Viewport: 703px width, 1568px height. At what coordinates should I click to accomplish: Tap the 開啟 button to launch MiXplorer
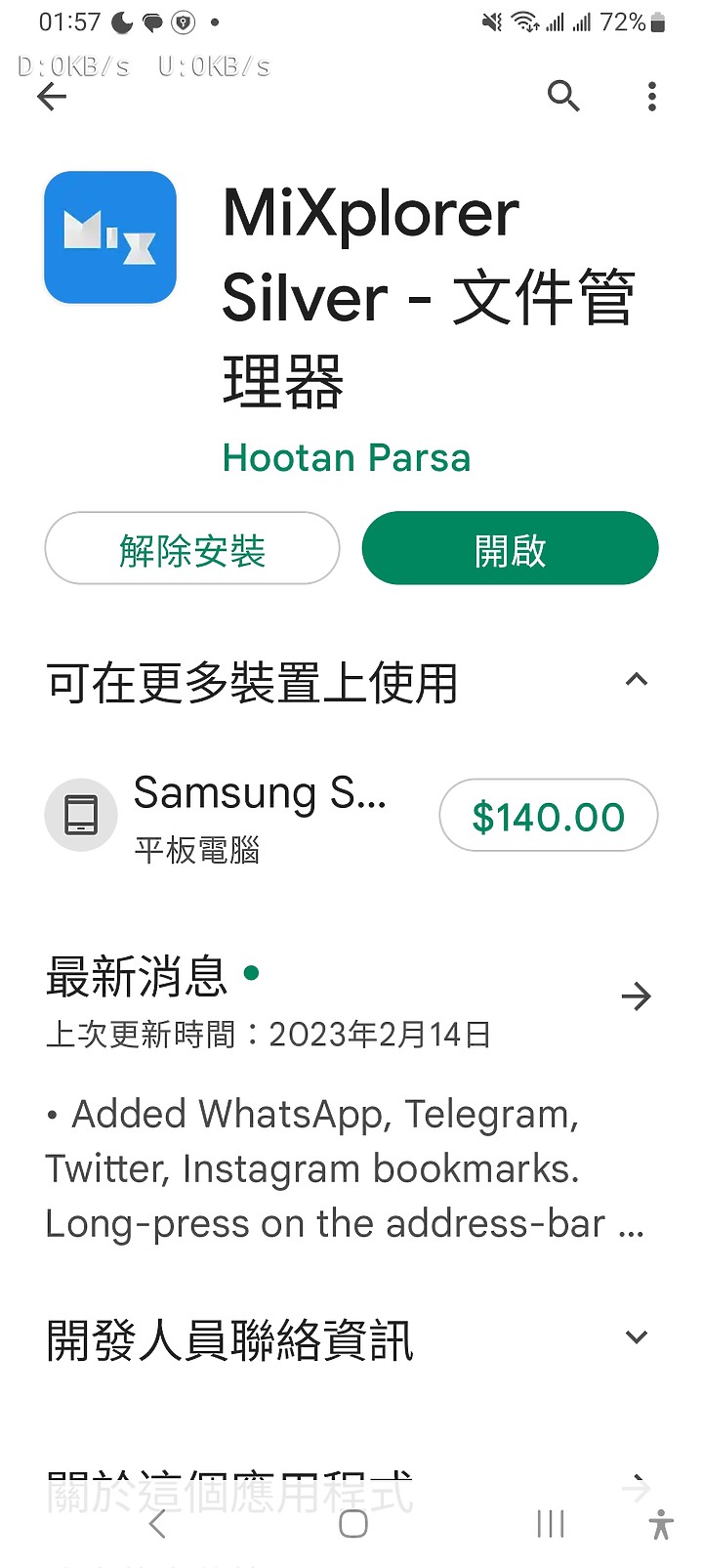(510, 549)
